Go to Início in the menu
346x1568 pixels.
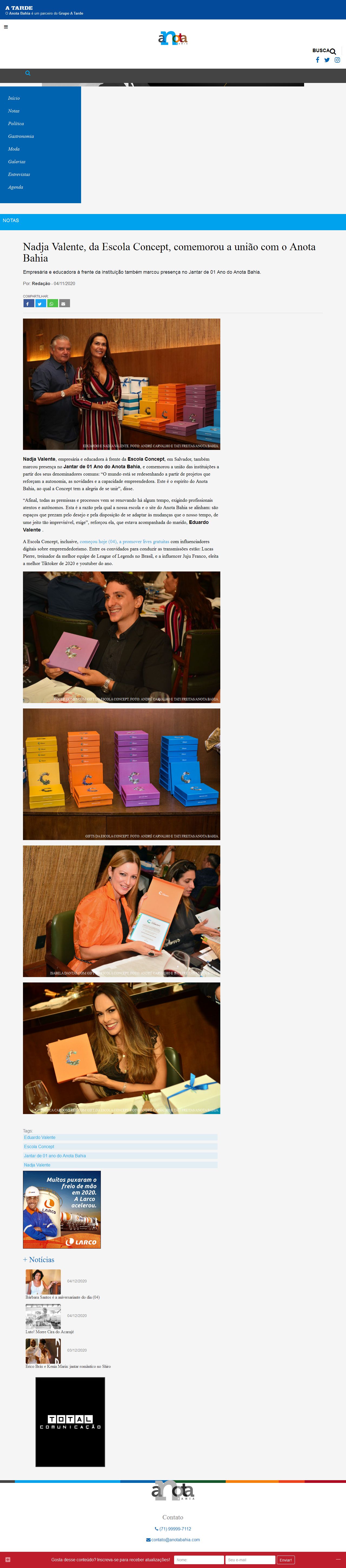click(x=14, y=98)
